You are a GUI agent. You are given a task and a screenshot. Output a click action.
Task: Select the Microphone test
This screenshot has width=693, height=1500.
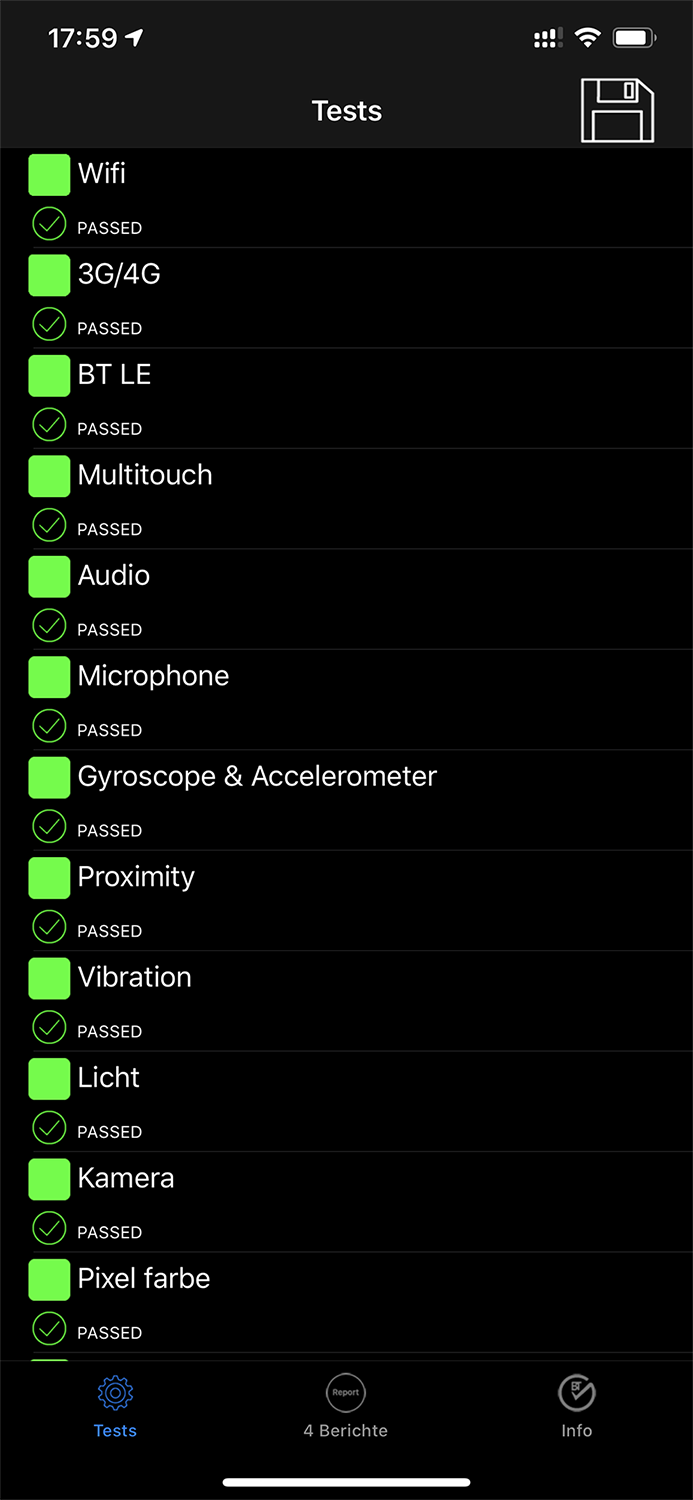click(x=346, y=700)
